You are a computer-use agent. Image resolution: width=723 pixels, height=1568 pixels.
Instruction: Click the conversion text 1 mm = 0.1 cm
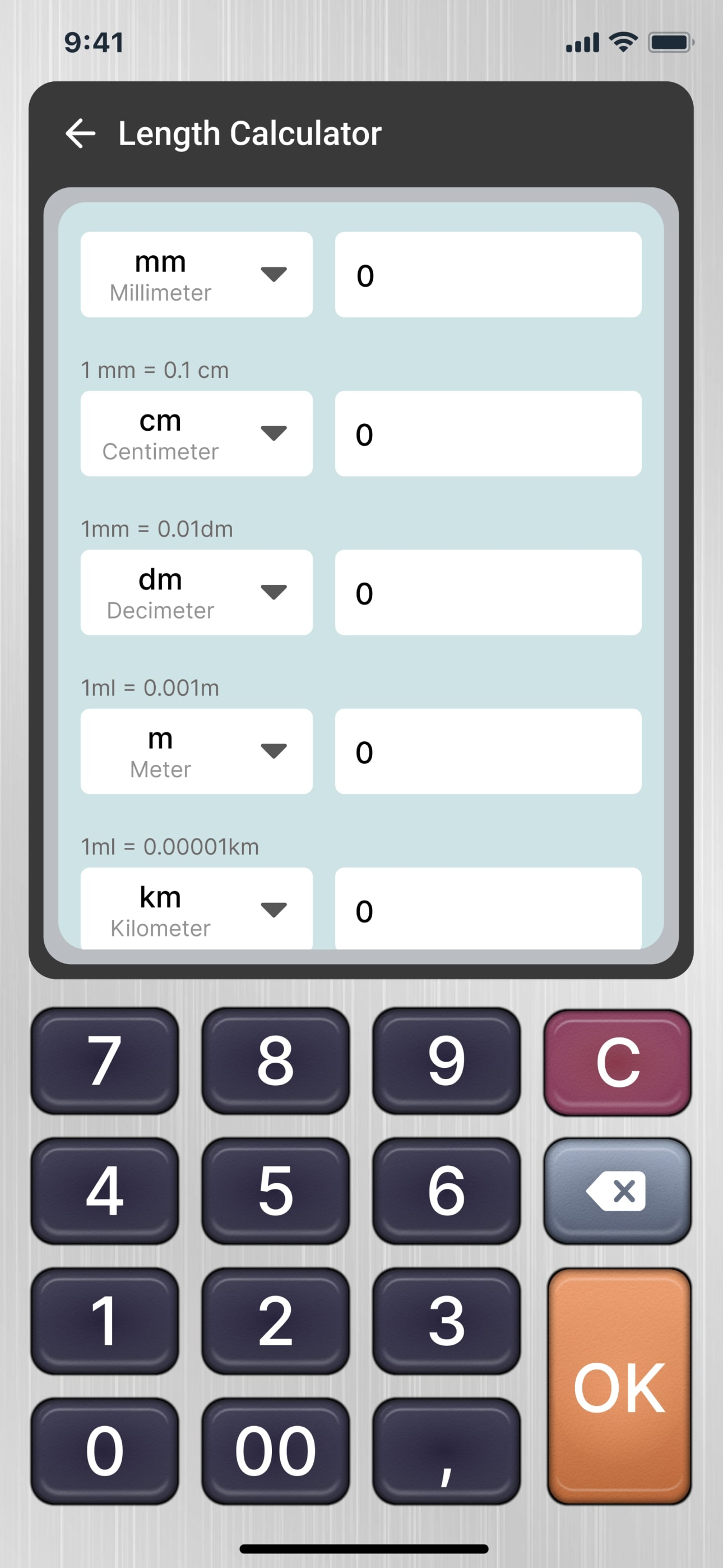154,370
